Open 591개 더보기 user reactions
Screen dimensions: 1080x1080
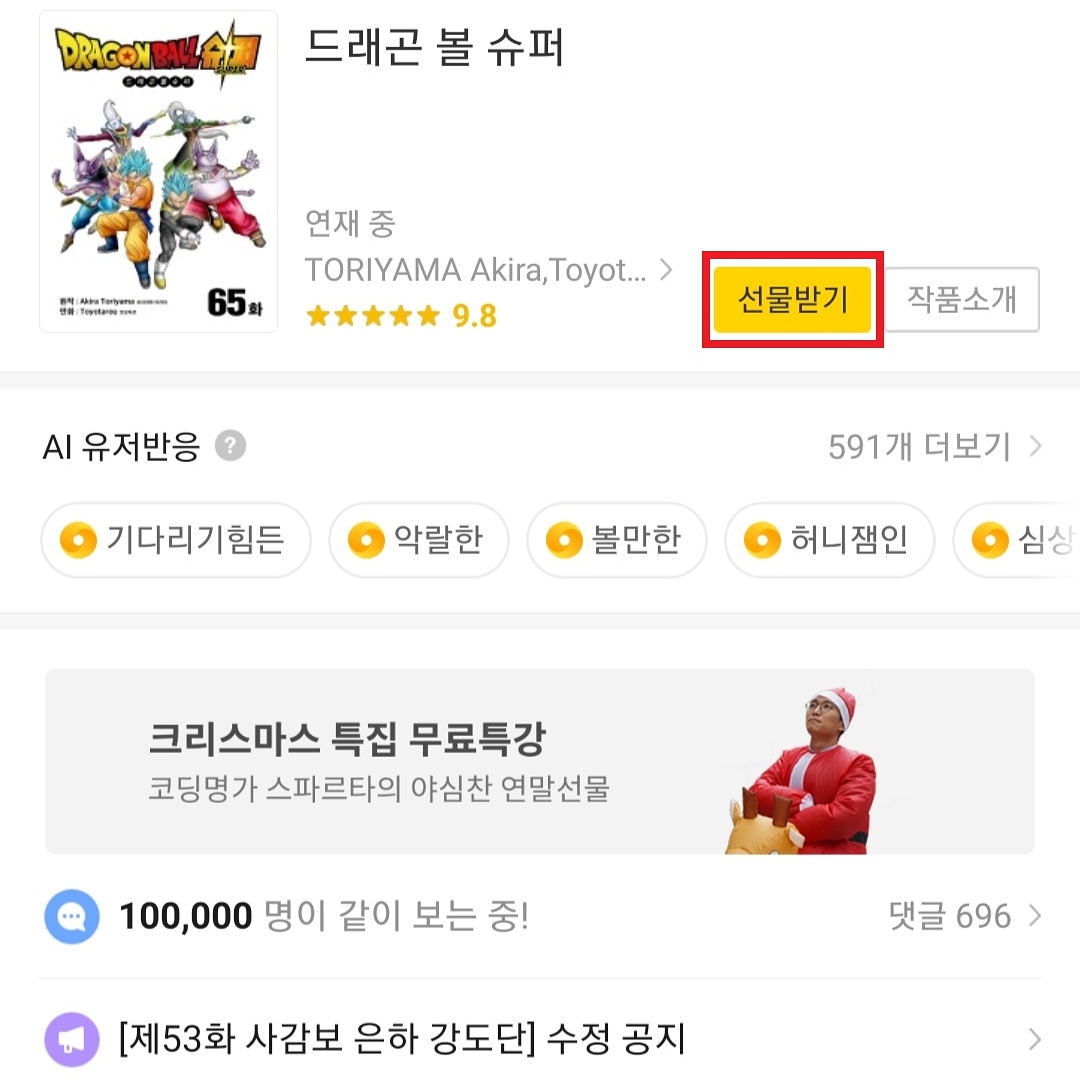tap(935, 446)
